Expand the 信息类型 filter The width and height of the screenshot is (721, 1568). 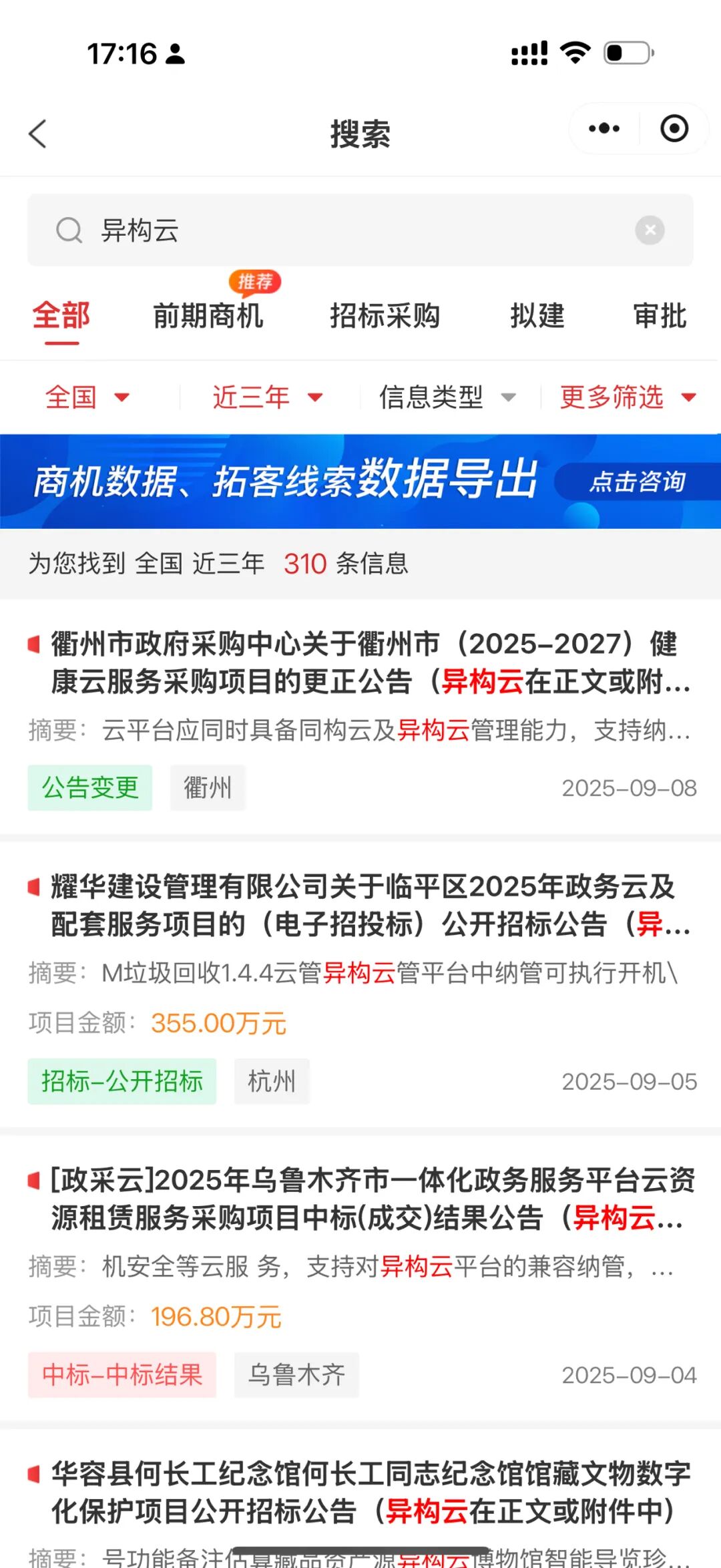(x=446, y=397)
